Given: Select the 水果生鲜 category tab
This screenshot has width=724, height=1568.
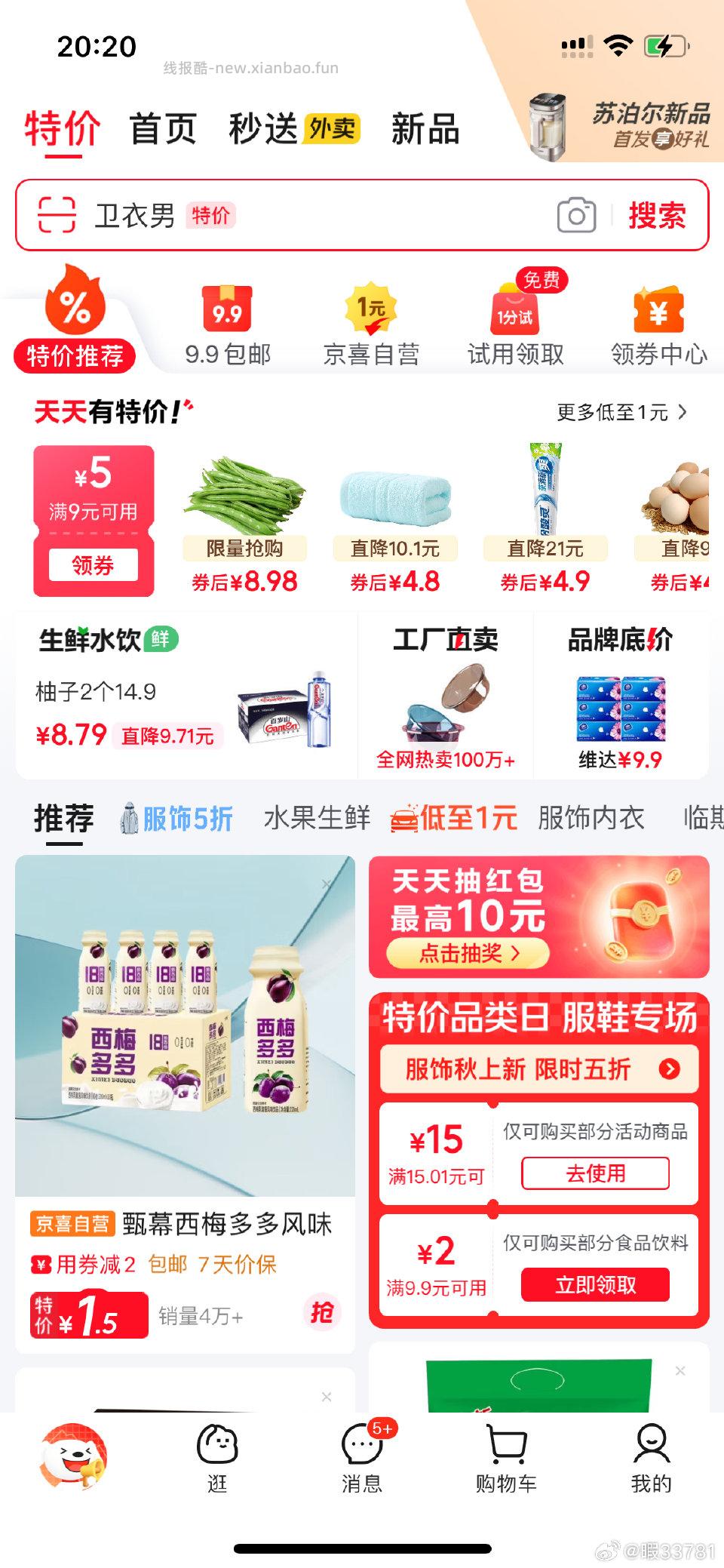Looking at the screenshot, I should [317, 817].
